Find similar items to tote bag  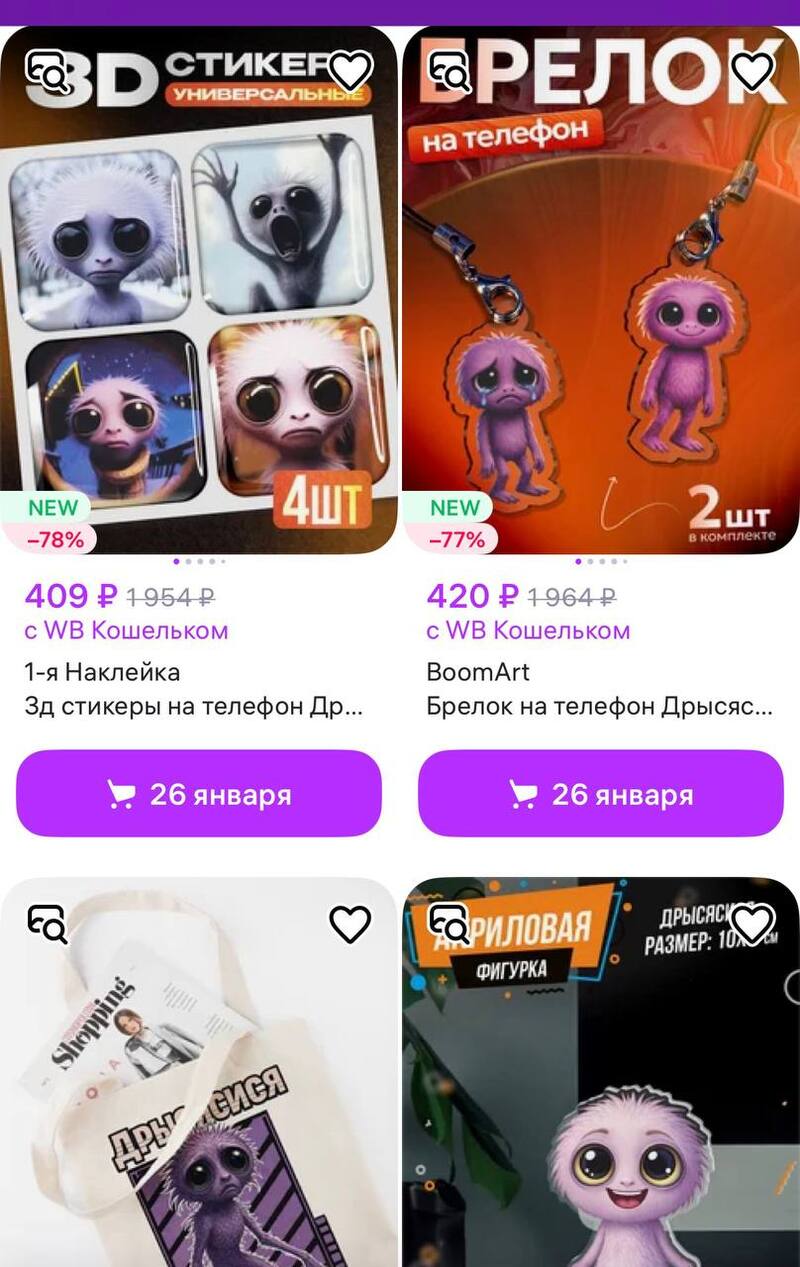pyautogui.click(x=47, y=924)
